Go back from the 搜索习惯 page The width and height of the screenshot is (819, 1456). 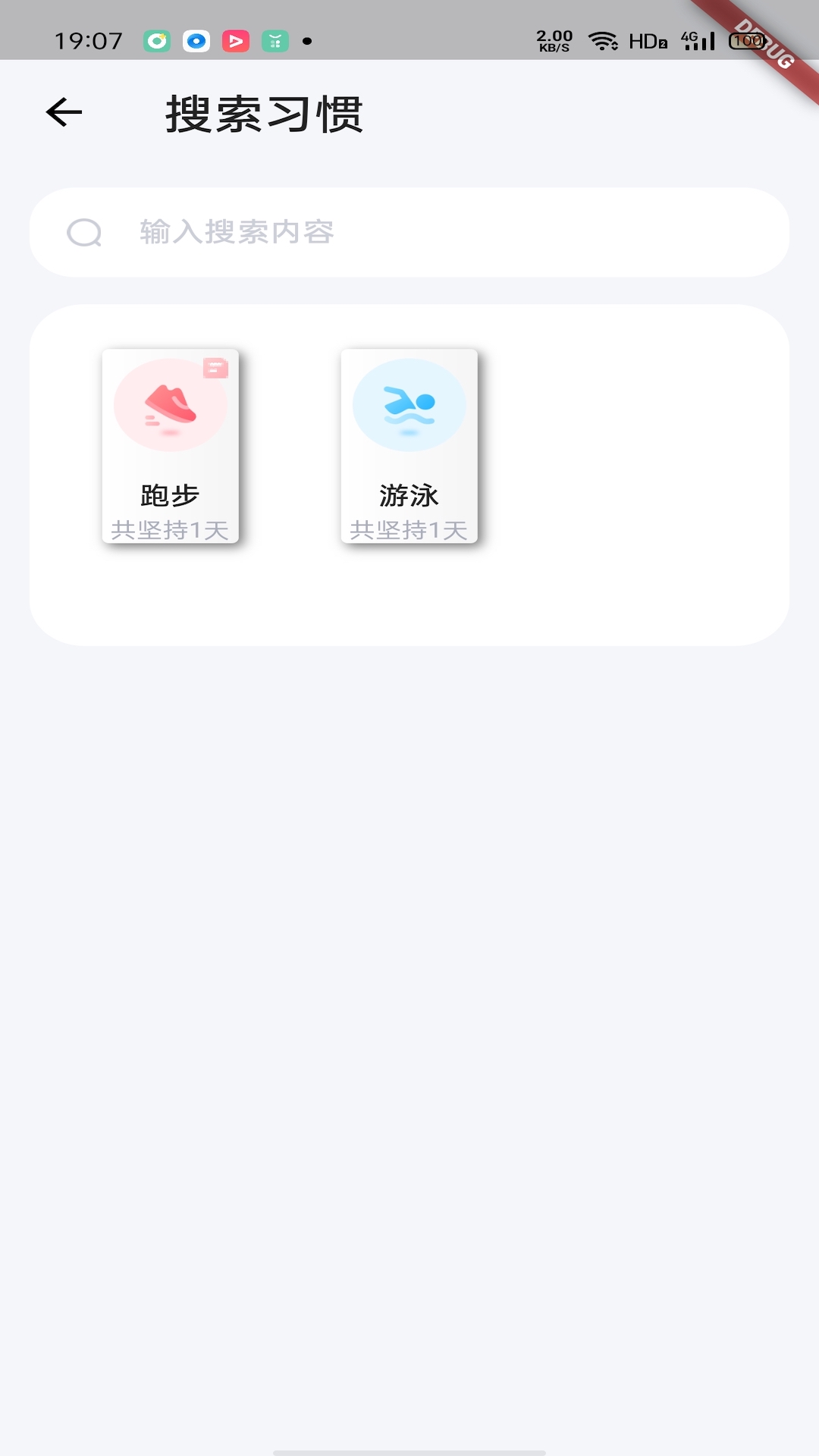[x=64, y=113]
